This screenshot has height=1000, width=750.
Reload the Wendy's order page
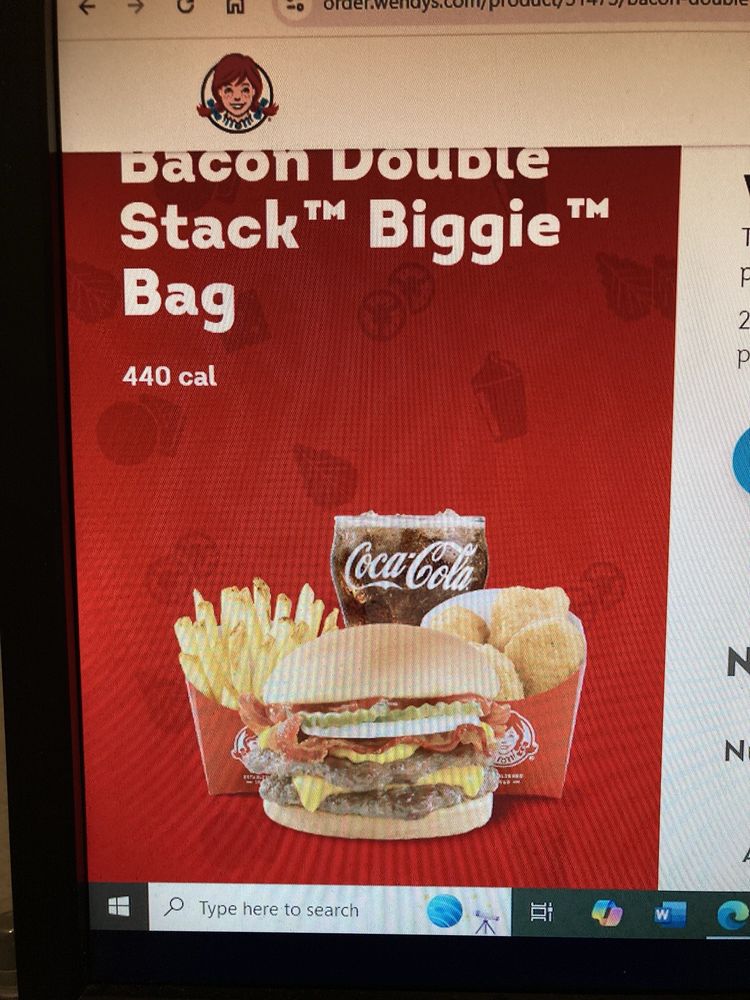(x=185, y=6)
